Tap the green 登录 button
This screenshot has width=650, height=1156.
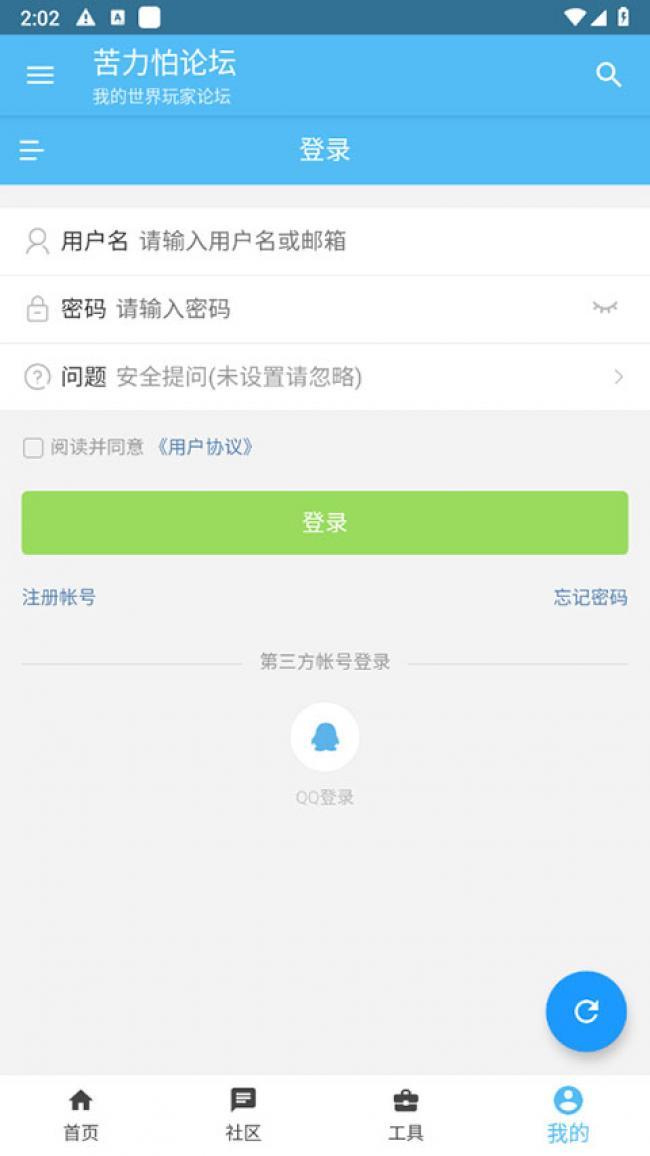(325, 522)
